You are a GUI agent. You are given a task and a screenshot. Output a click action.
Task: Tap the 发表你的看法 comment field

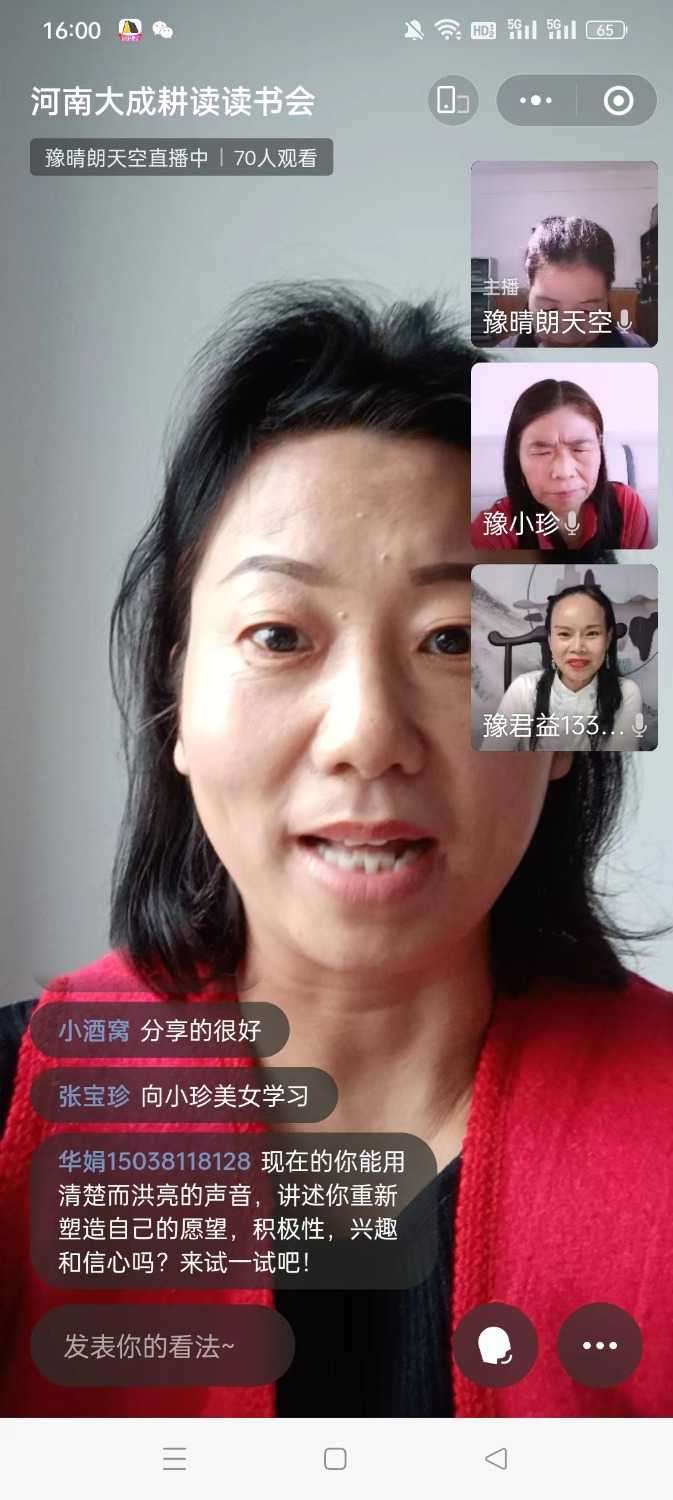click(162, 1346)
